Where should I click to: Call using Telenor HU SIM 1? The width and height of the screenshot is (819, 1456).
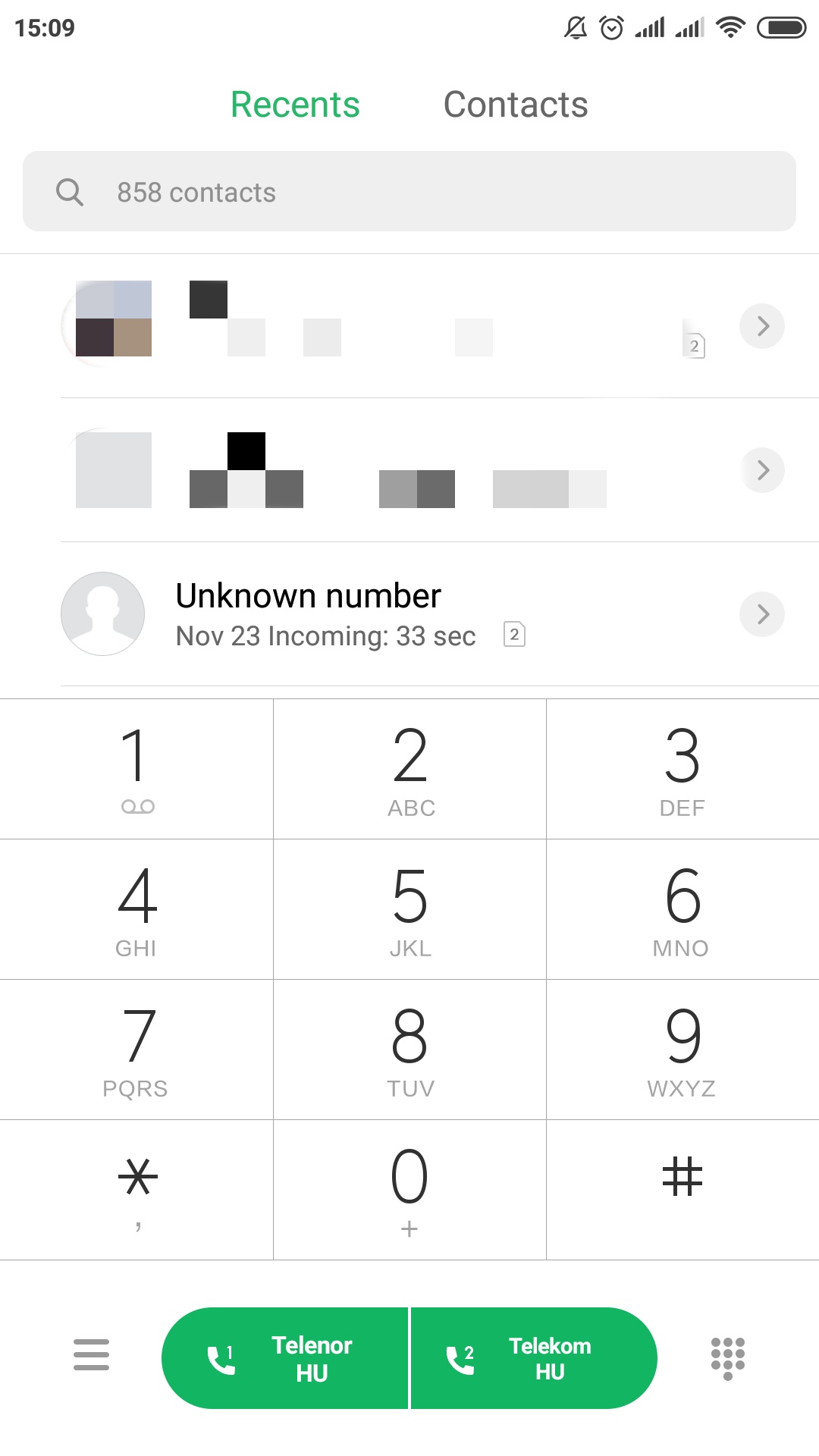tap(285, 1358)
